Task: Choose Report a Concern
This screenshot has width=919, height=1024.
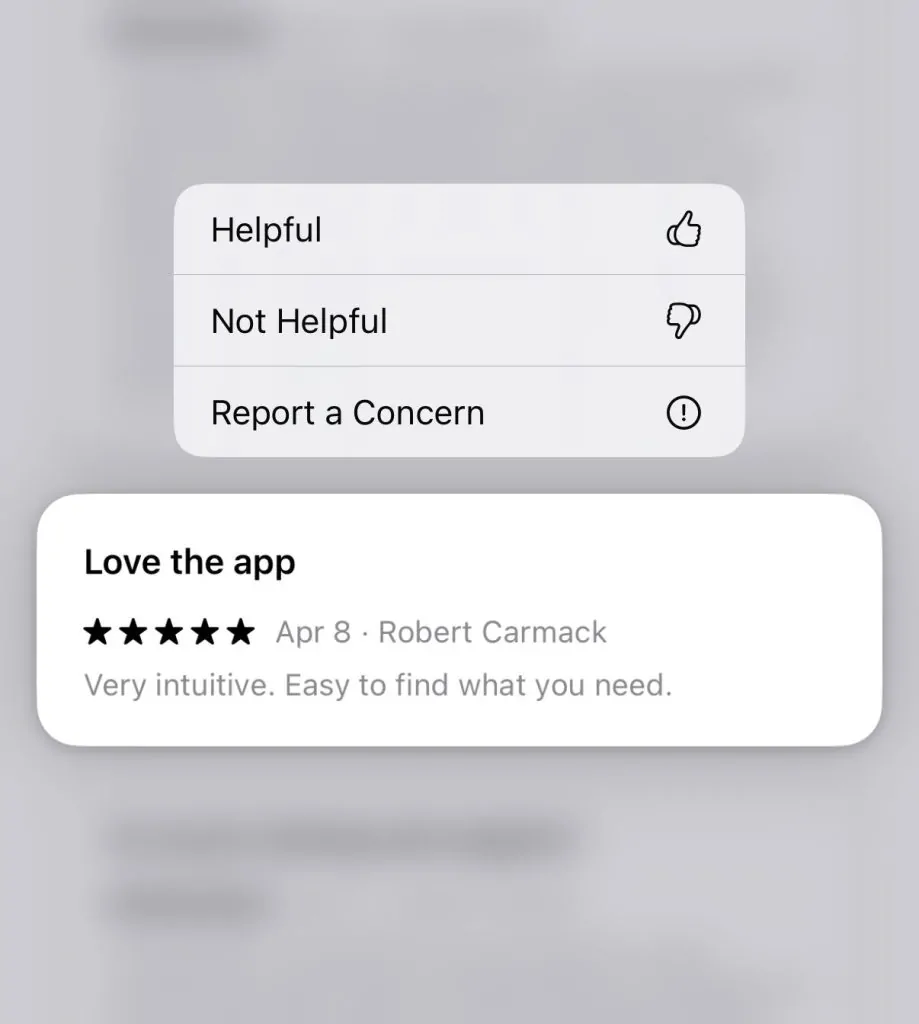Action: pos(458,413)
